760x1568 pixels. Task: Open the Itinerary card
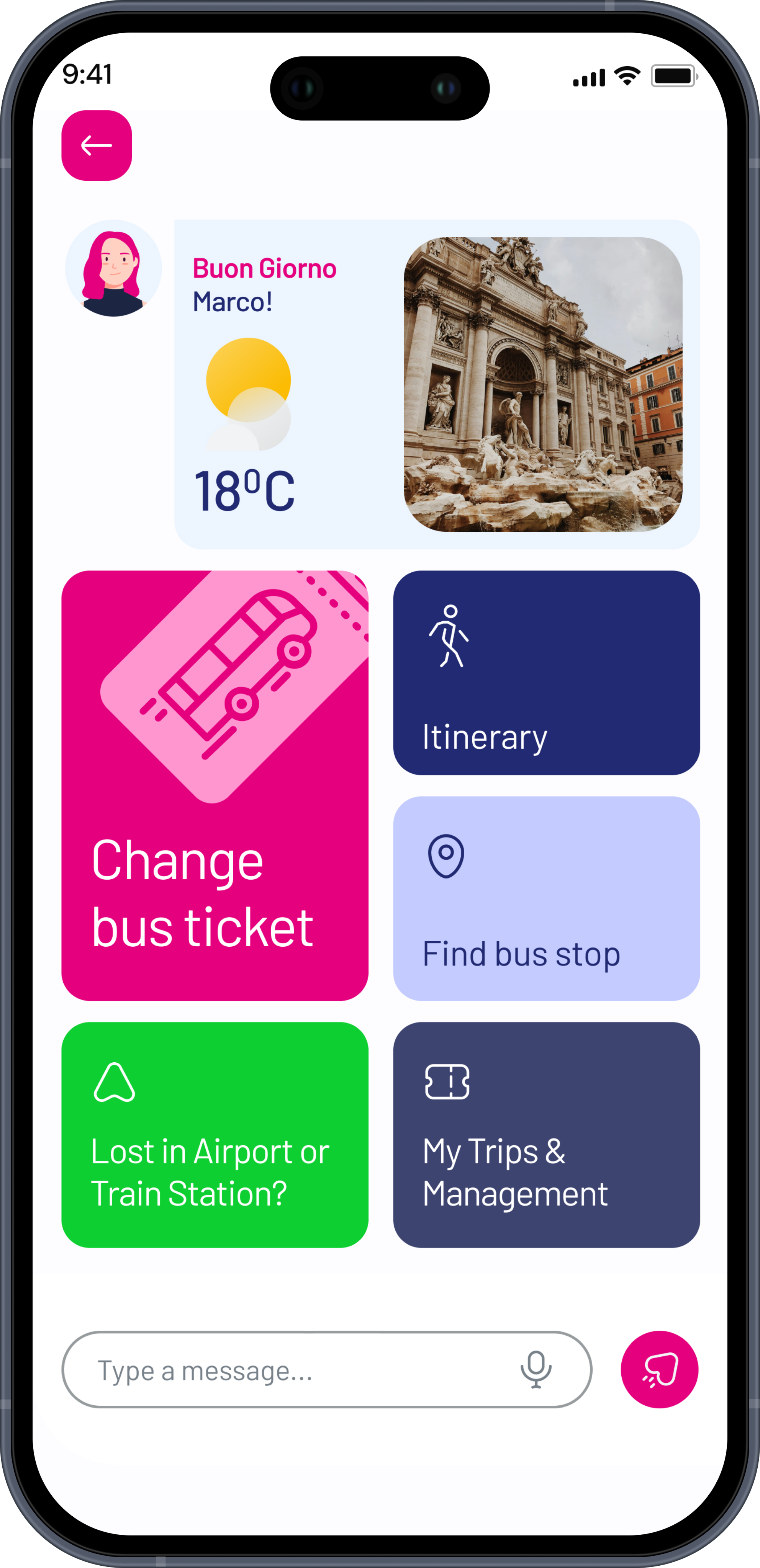[546, 673]
